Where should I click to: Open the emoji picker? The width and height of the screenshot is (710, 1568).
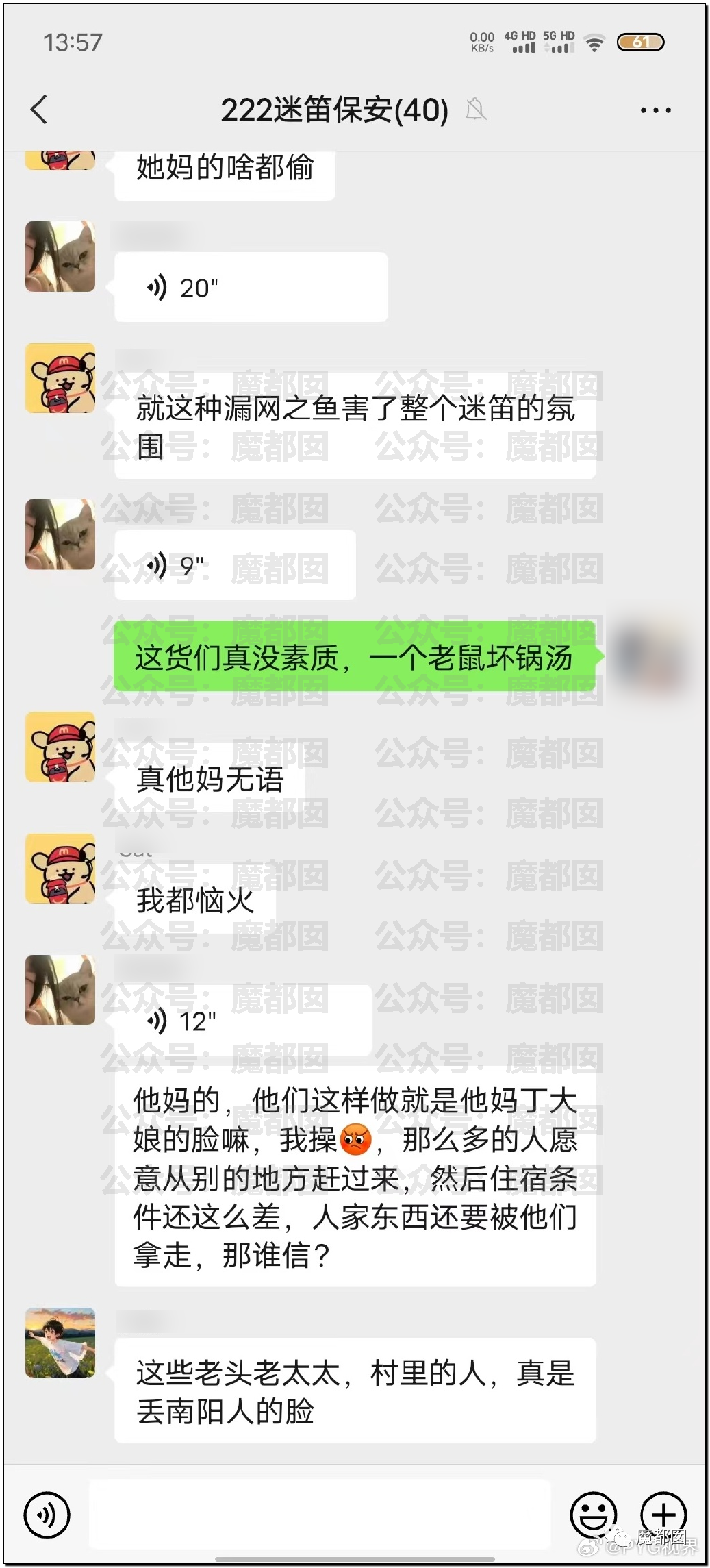593,1515
